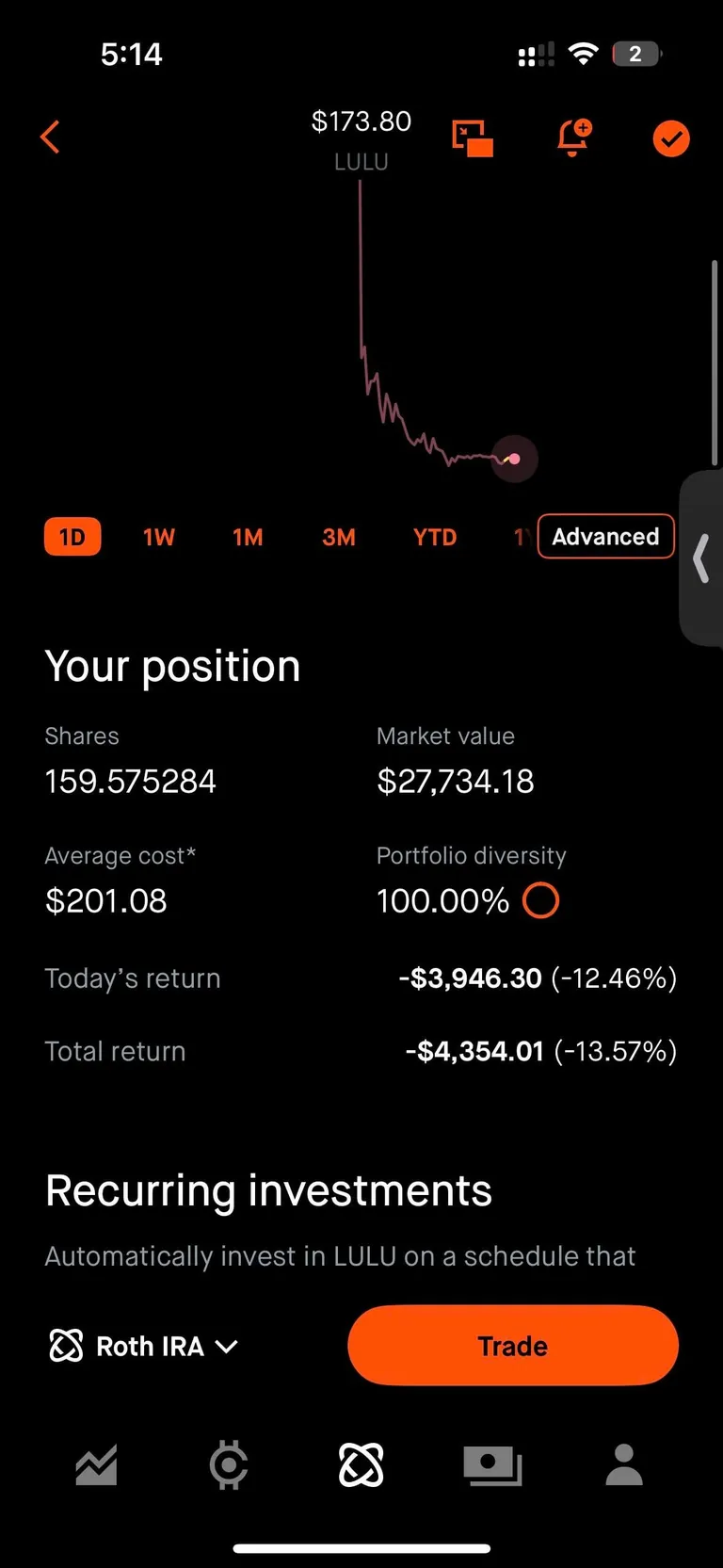Tap the Trade button
The image size is (723, 1568).
tap(512, 1346)
